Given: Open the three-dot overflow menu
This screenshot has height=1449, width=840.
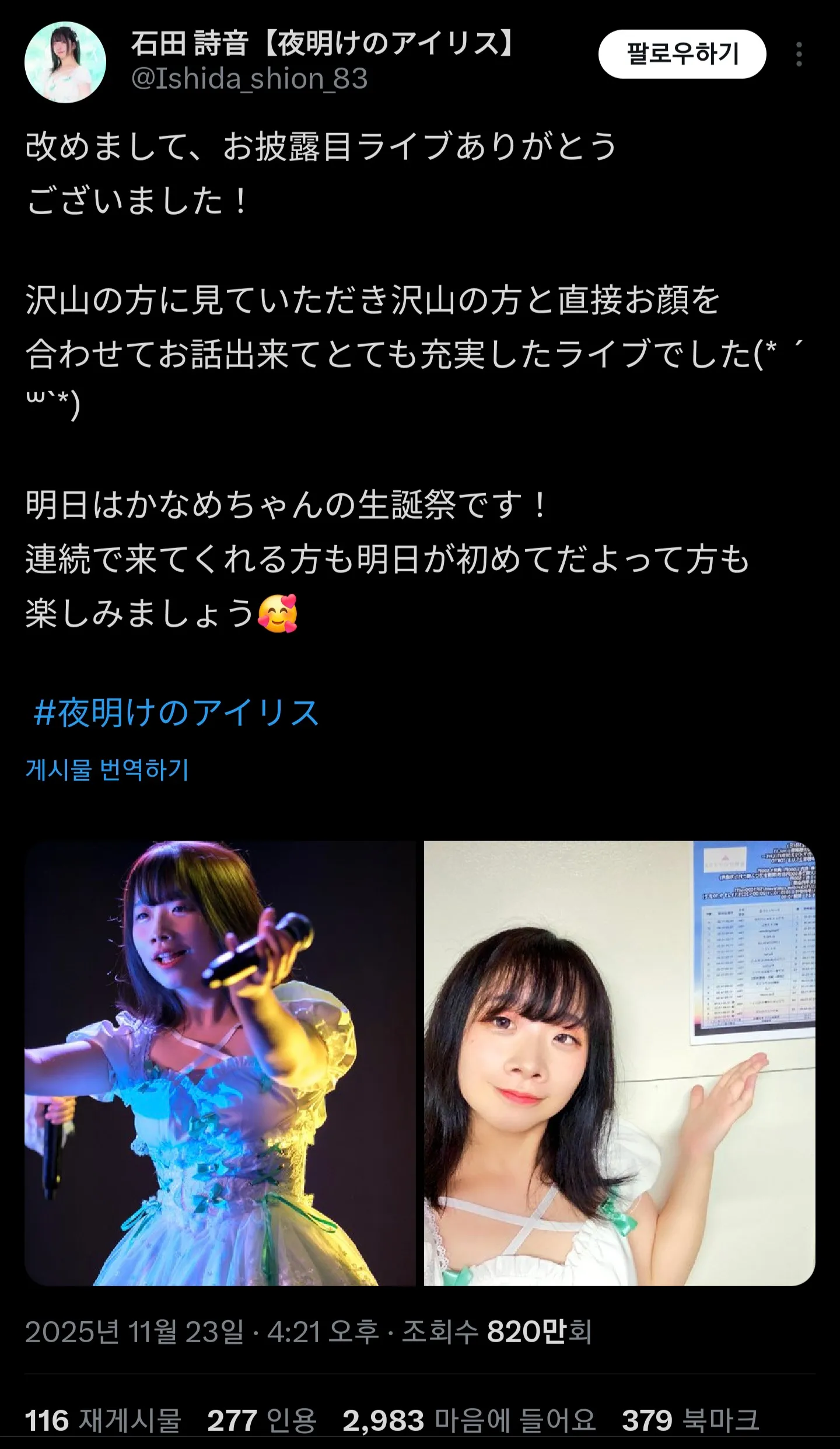Looking at the screenshot, I should click(799, 54).
